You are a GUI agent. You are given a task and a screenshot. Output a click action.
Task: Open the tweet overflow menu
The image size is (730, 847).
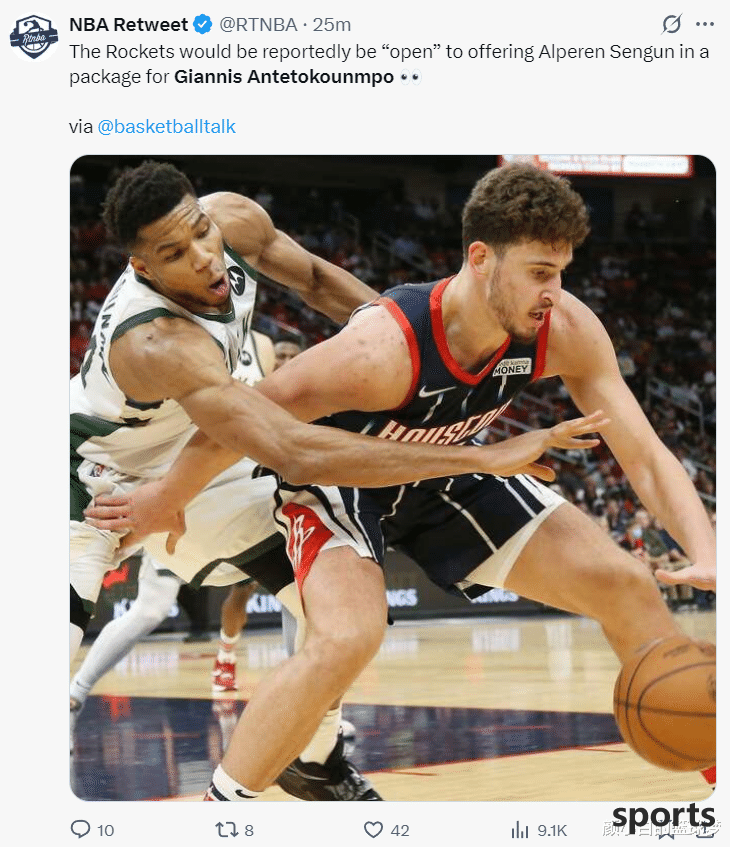705,24
